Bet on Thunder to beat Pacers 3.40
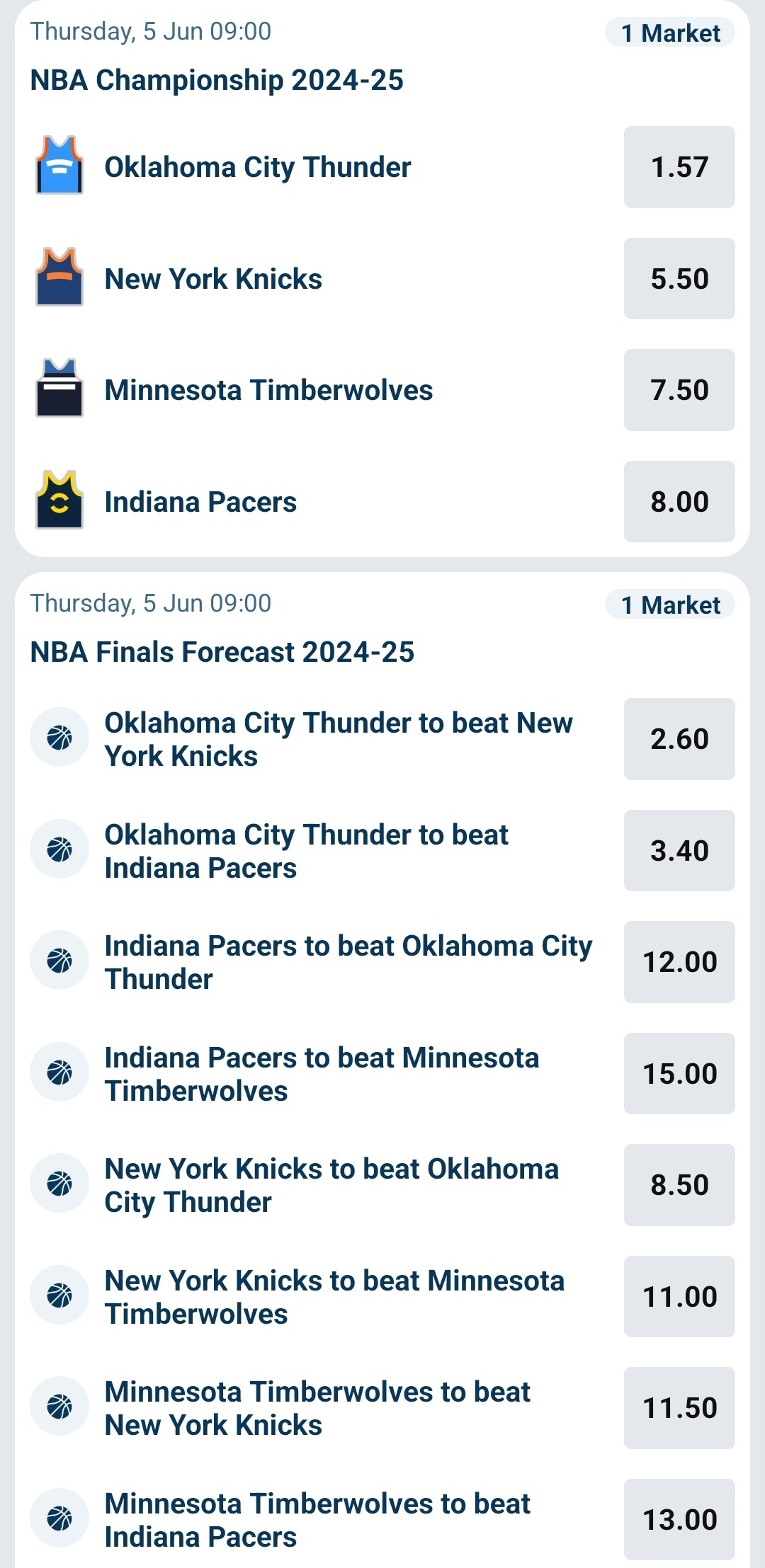765x1568 pixels. (x=679, y=851)
